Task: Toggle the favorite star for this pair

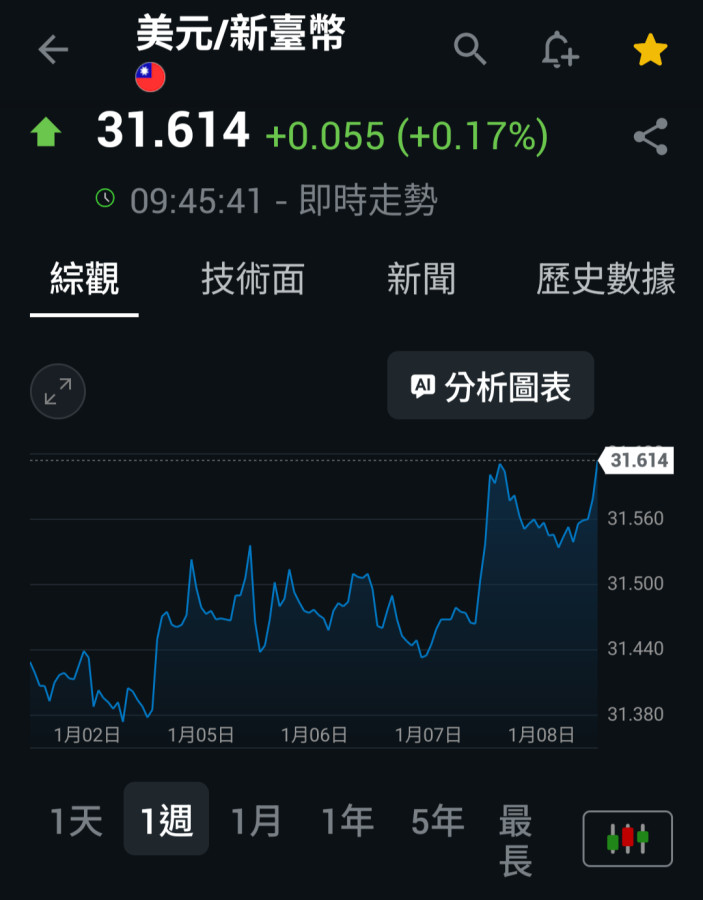Action: pos(650,50)
